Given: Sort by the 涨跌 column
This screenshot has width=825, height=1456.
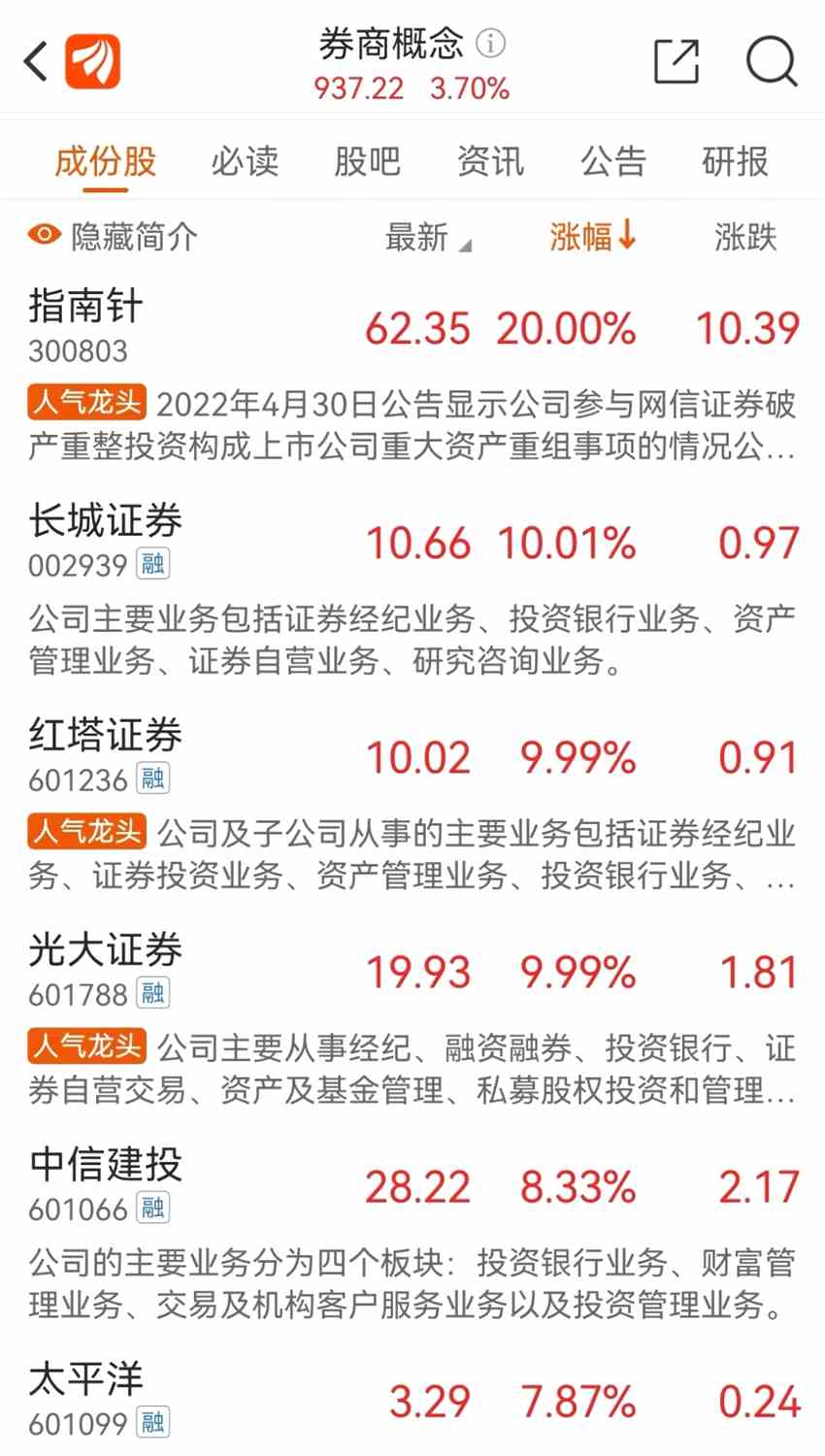Looking at the screenshot, I should pyautogui.click(x=744, y=237).
